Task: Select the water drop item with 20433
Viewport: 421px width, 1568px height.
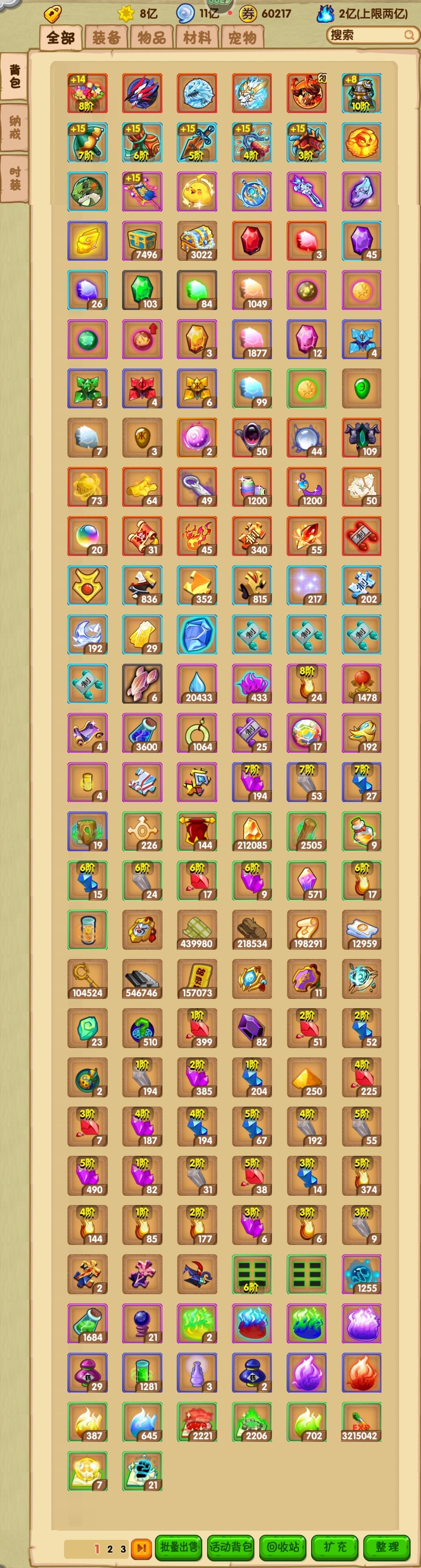Action: click(197, 684)
